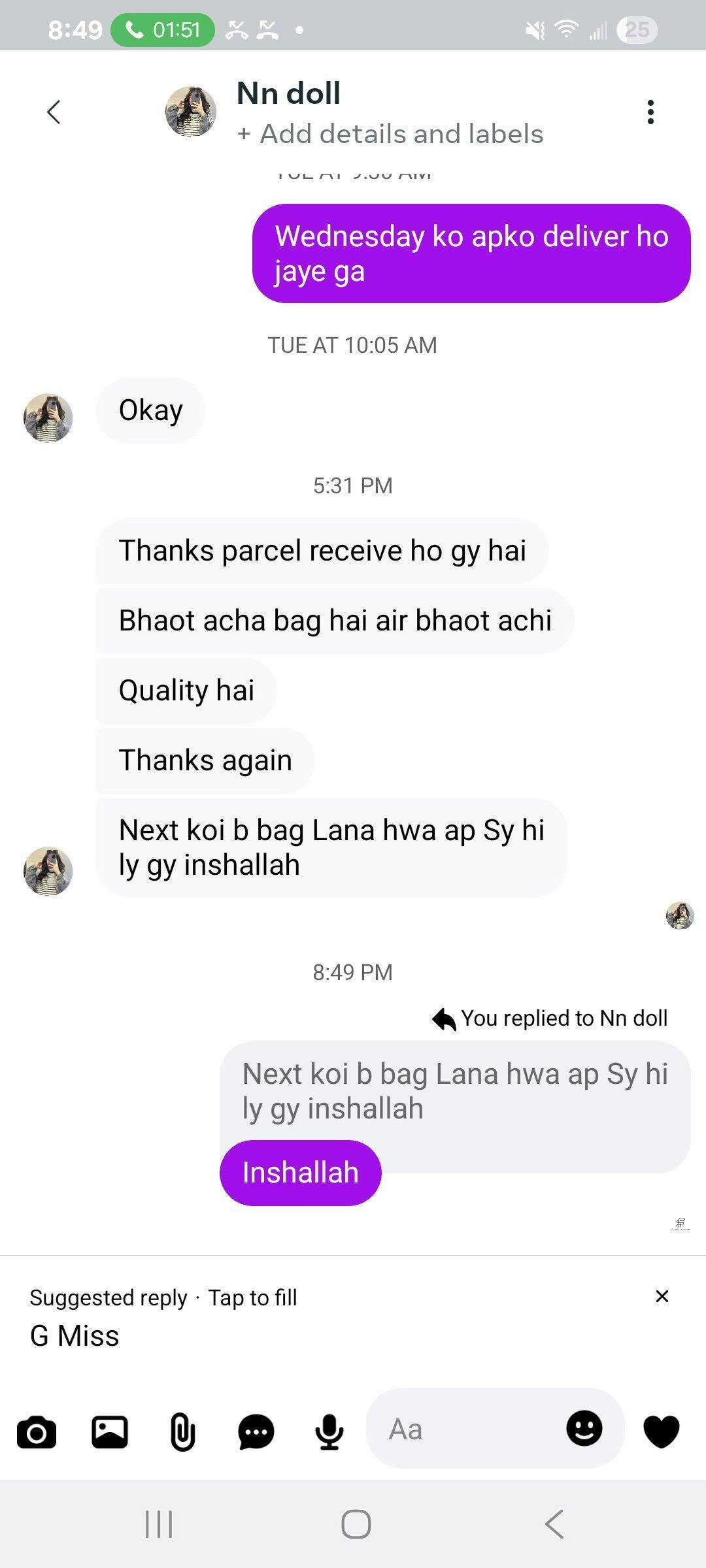Open recent apps from navigation bar

point(159,1524)
